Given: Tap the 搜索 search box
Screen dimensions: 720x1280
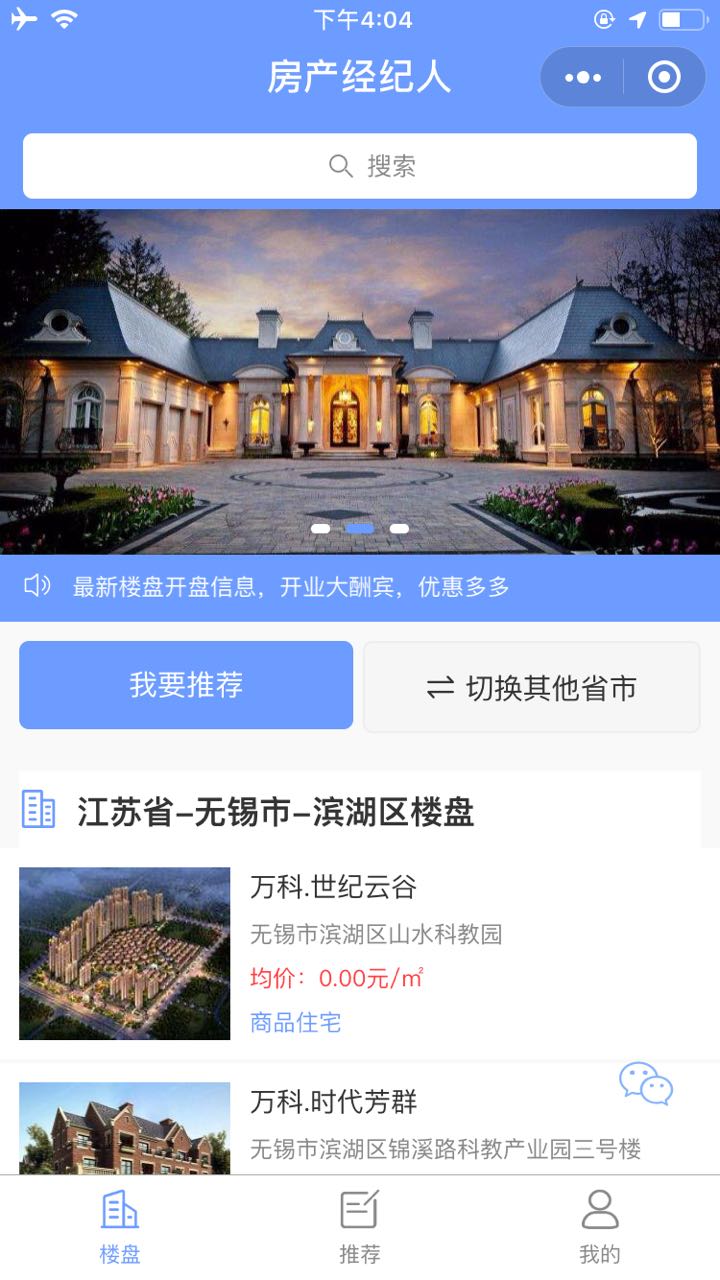Looking at the screenshot, I should [x=360, y=166].
